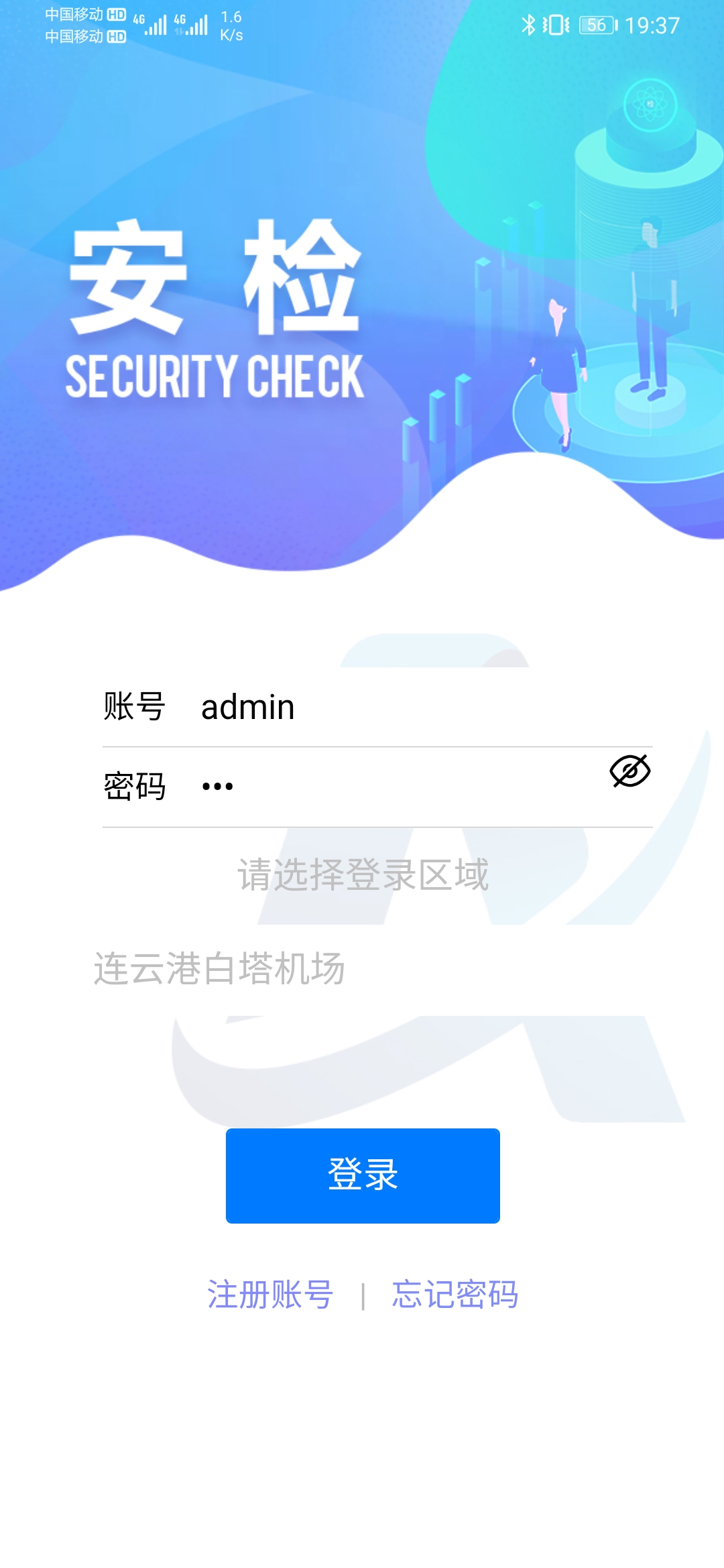Open 注册账号 to register an account
Screen dimensions: 724x1568
click(270, 1294)
